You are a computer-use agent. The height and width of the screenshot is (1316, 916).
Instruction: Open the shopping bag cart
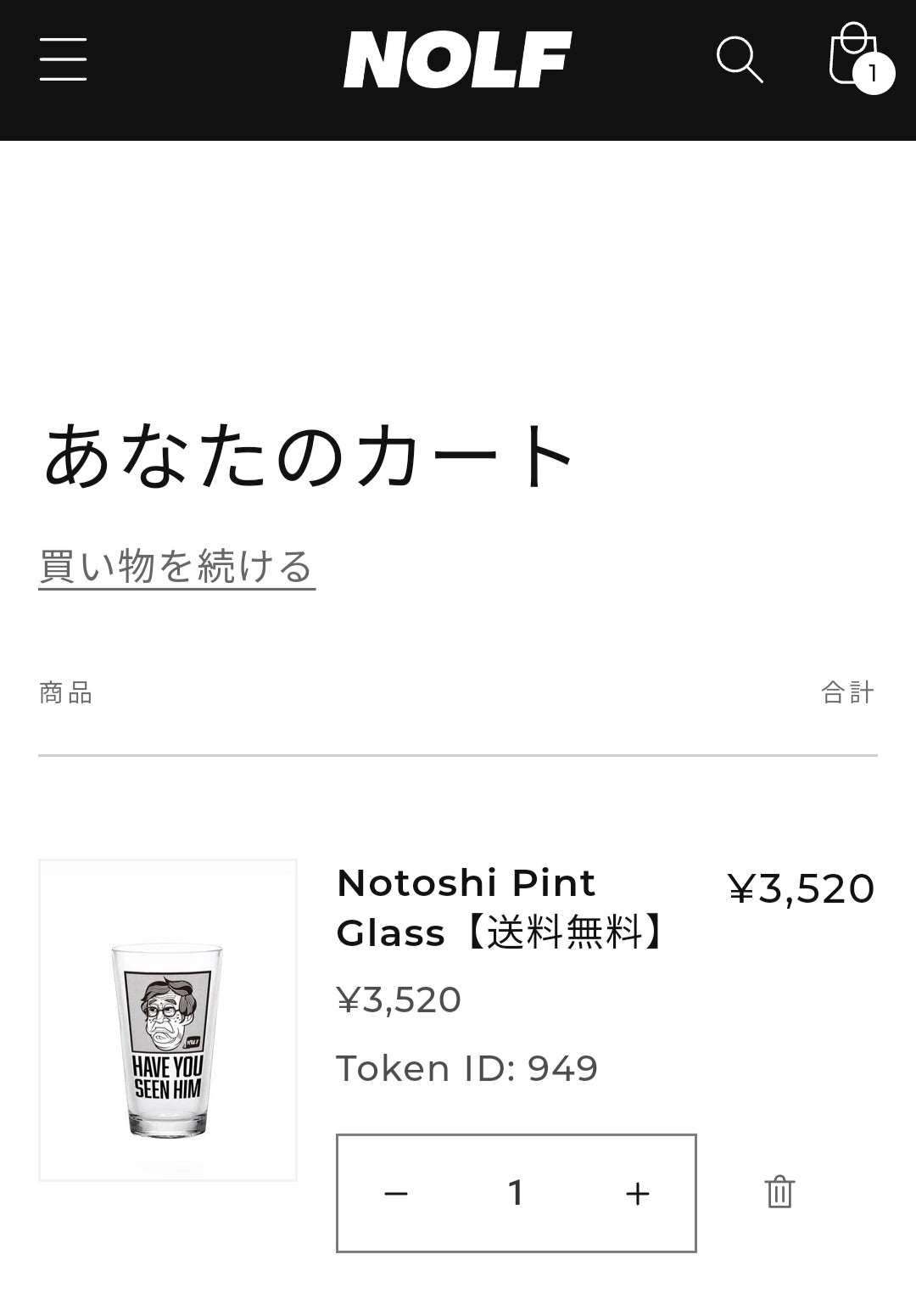(857, 58)
